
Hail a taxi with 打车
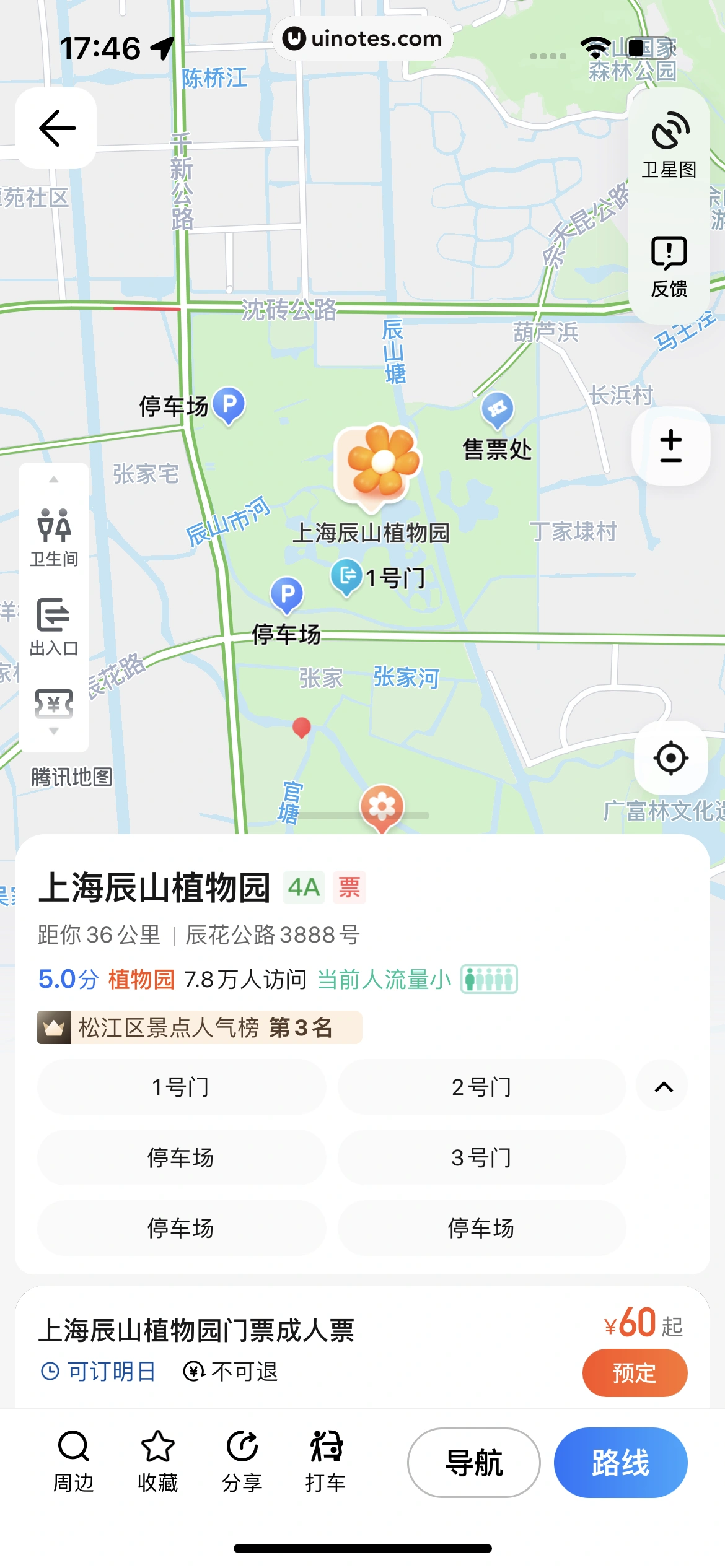point(326,1460)
